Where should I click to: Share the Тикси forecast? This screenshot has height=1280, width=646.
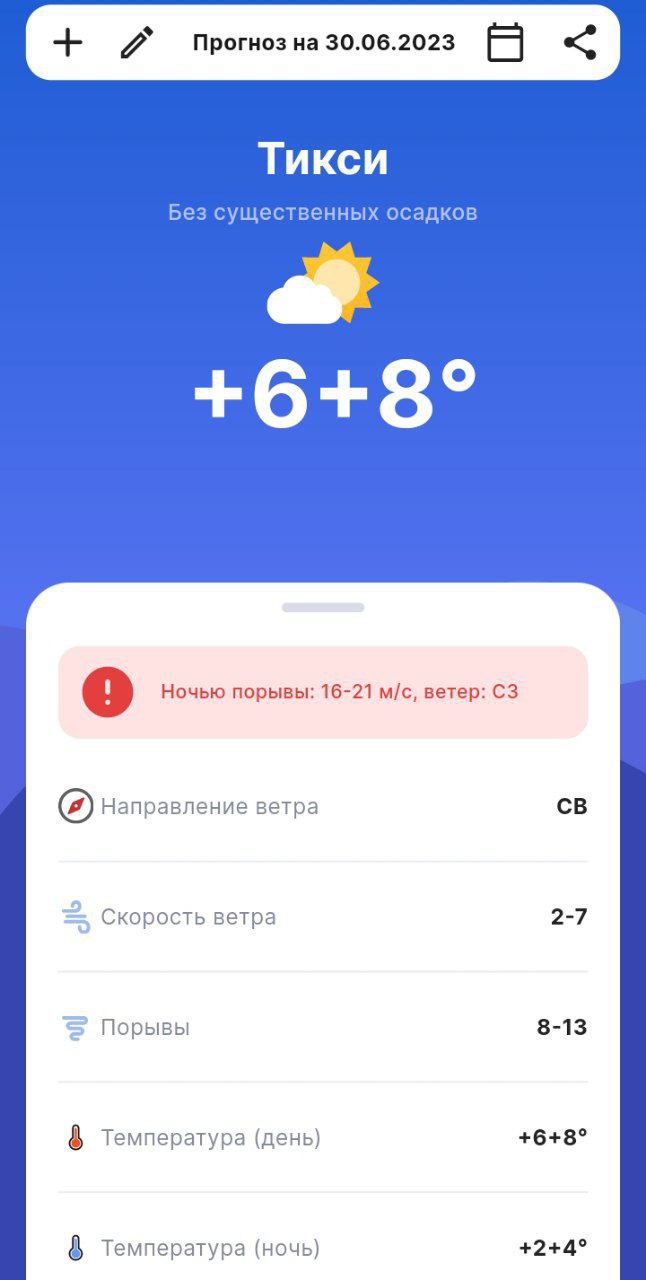580,43
